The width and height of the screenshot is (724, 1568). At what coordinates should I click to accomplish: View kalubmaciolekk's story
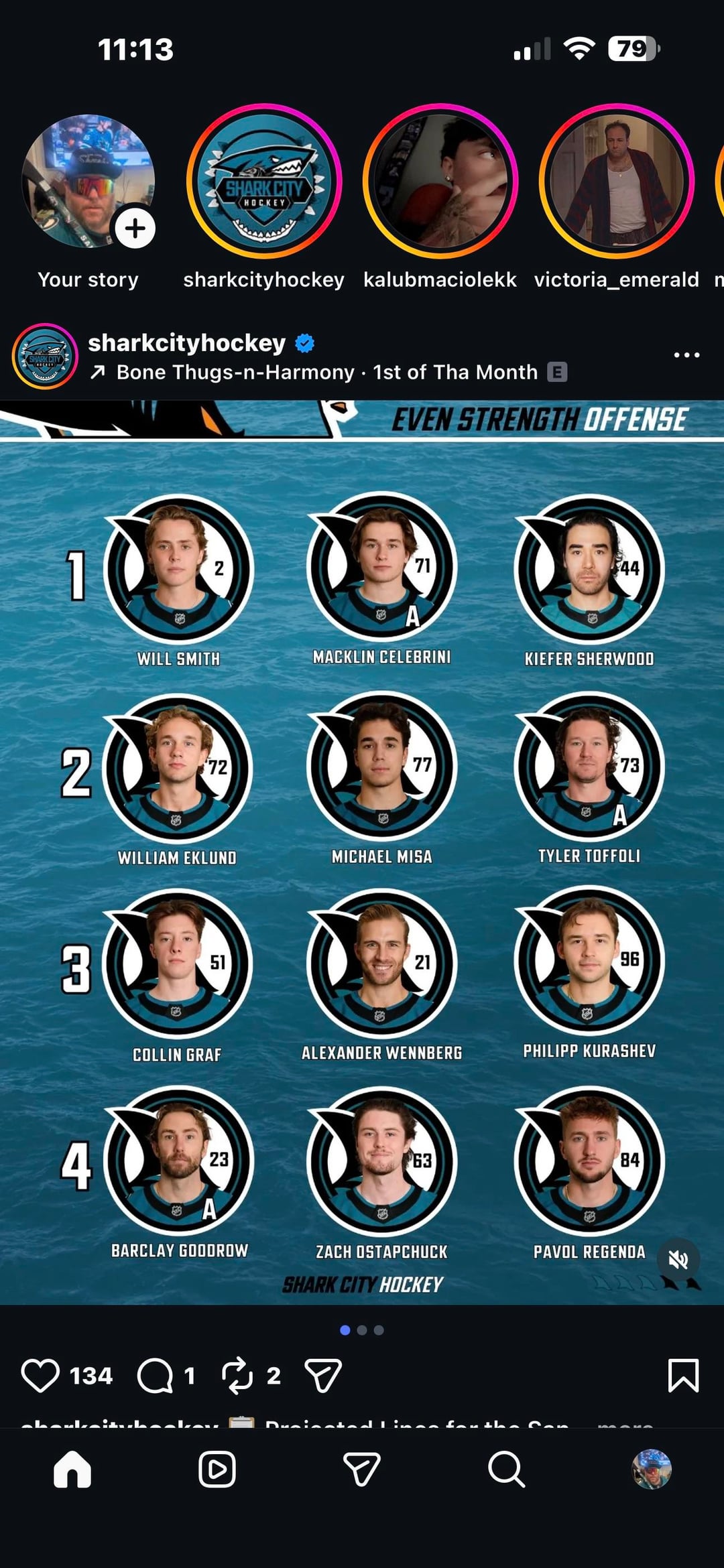point(440,182)
